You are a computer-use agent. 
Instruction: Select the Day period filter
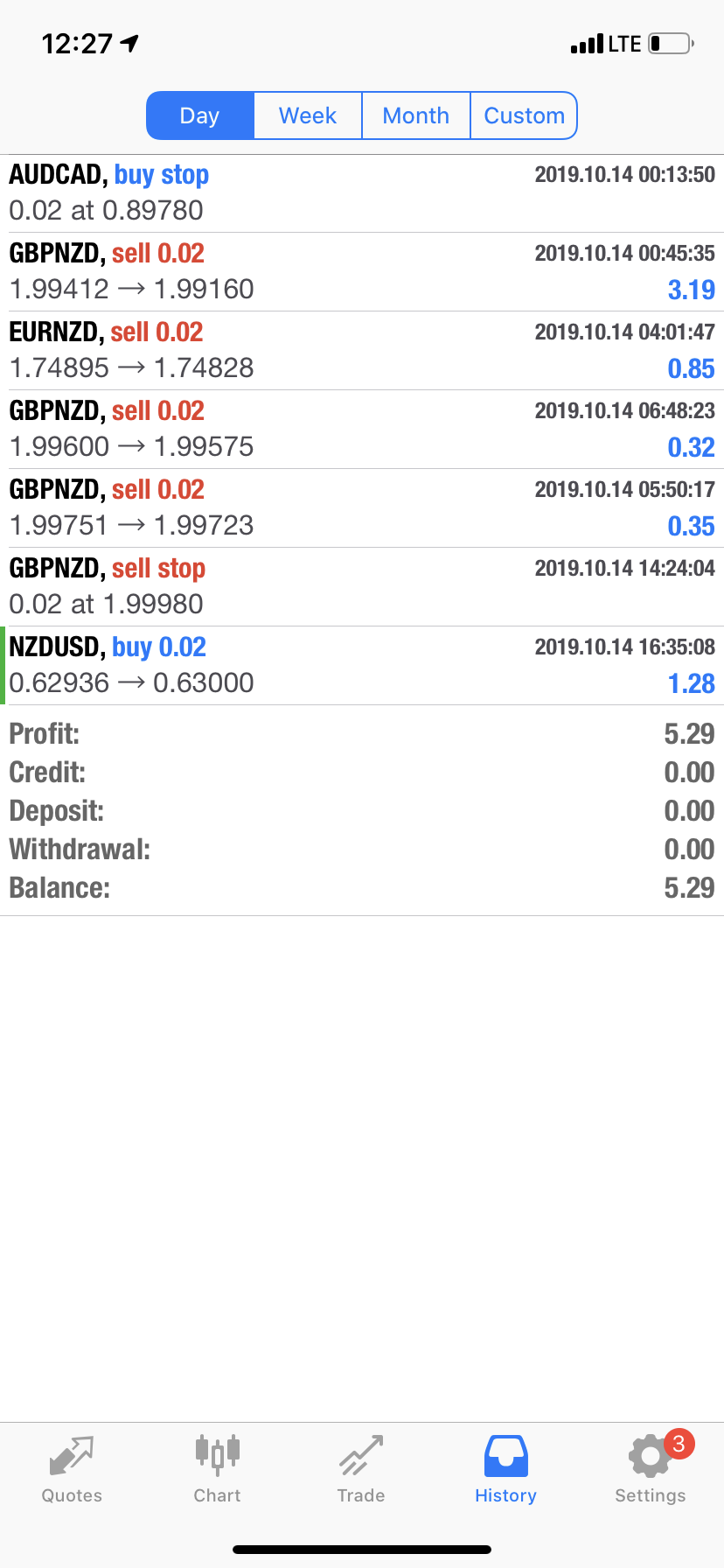point(200,115)
